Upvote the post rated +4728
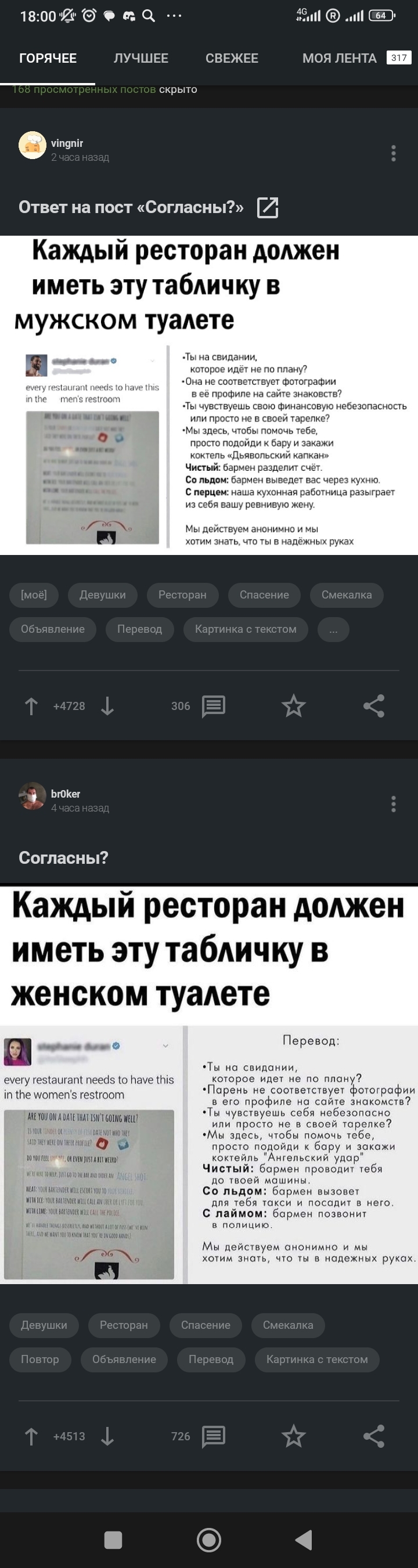 point(31,706)
